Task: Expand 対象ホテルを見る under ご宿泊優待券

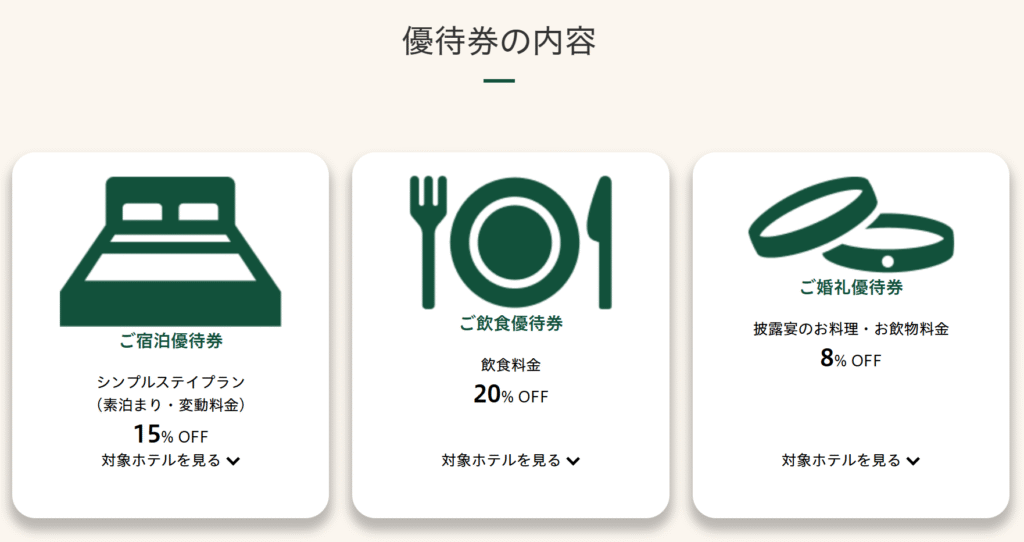Action: coord(170,461)
